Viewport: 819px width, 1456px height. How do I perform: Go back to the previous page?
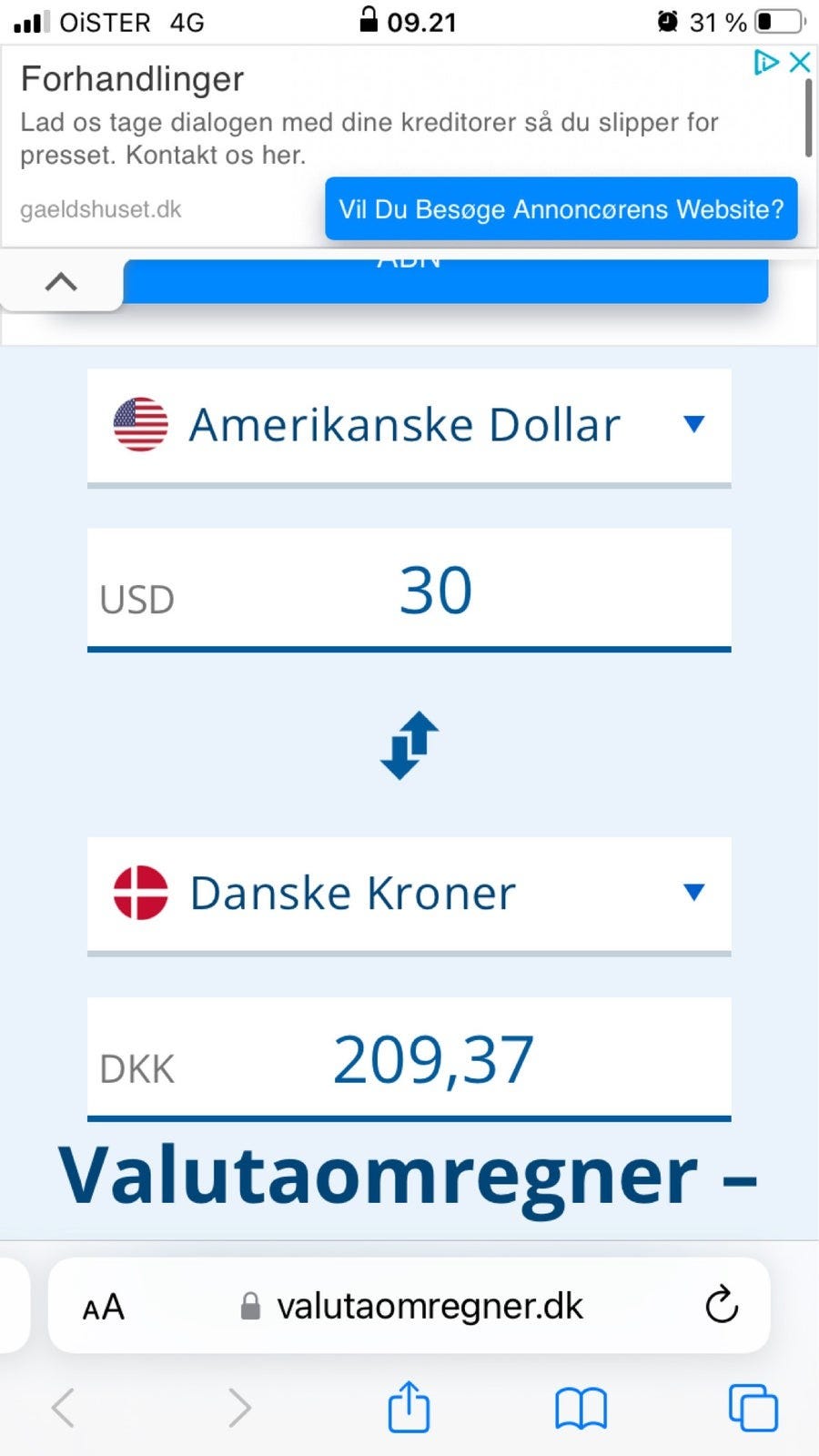[63, 1408]
